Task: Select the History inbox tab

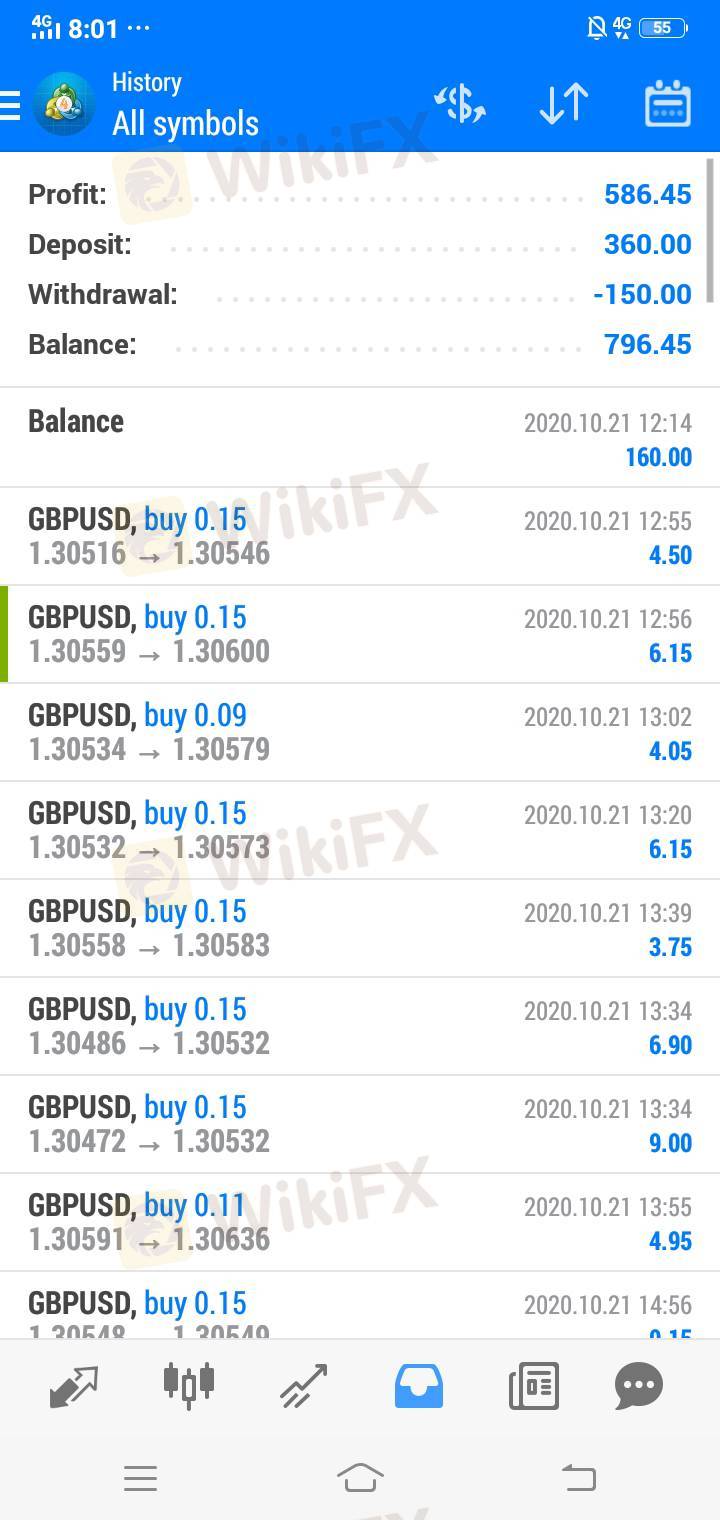Action: pos(419,1386)
